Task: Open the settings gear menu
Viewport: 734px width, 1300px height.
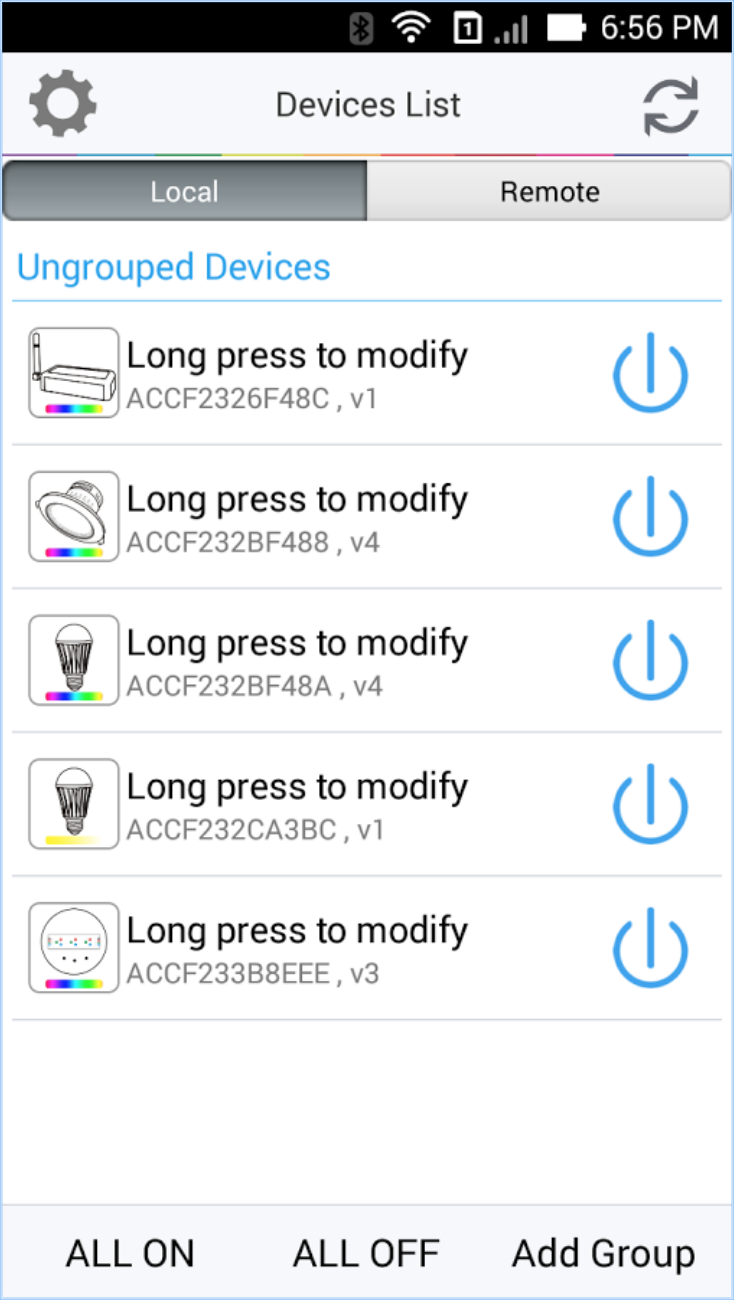Action: tap(61, 103)
